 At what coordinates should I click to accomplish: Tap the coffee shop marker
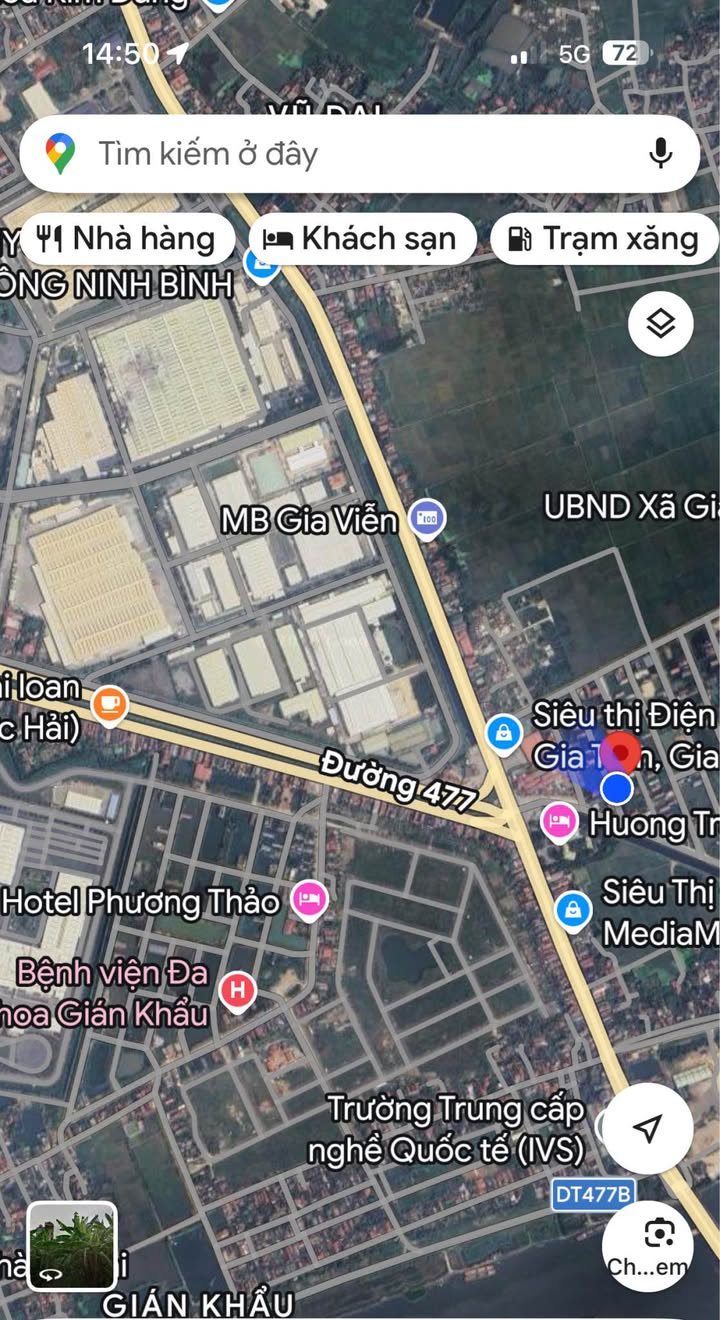coord(109,704)
